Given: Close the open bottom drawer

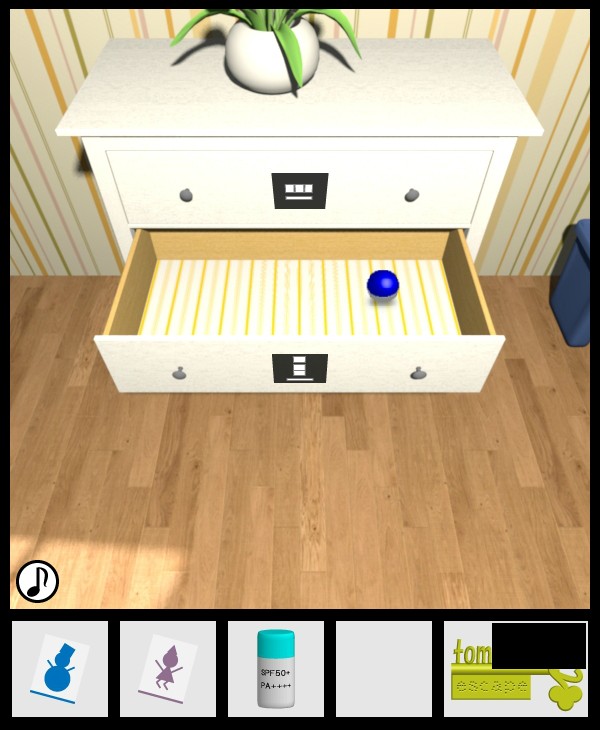Looking at the screenshot, I should point(299,366).
